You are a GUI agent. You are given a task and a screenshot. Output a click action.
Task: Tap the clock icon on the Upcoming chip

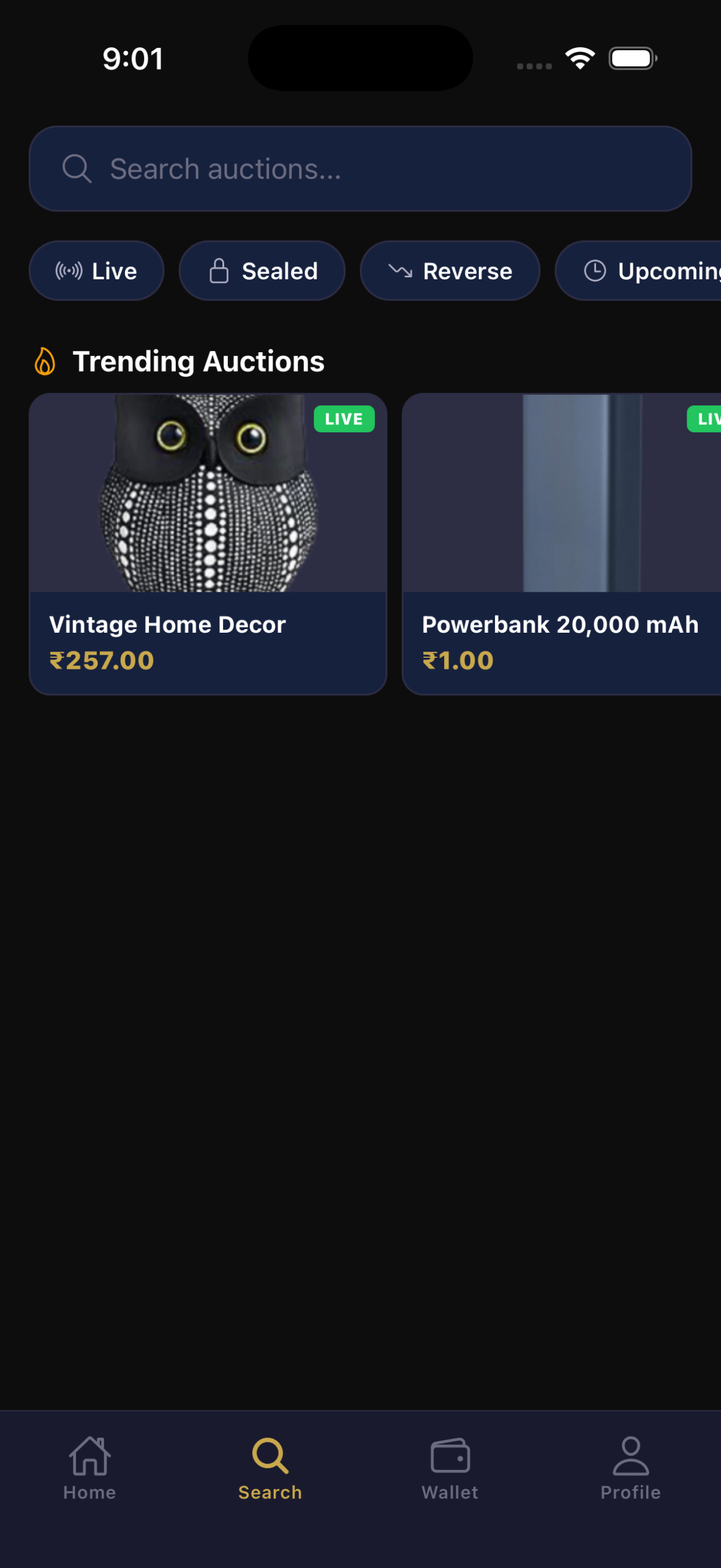point(595,270)
